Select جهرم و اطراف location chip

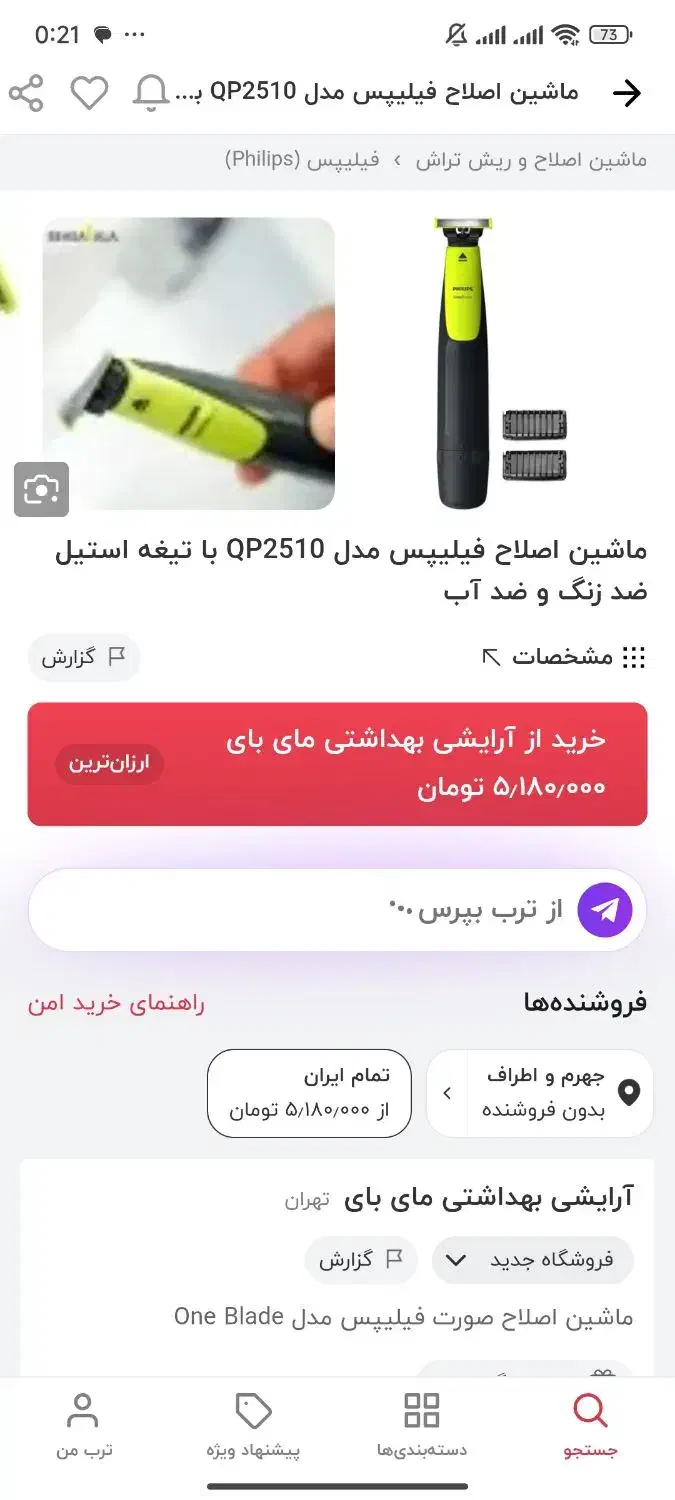click(x=540, y=1093)
